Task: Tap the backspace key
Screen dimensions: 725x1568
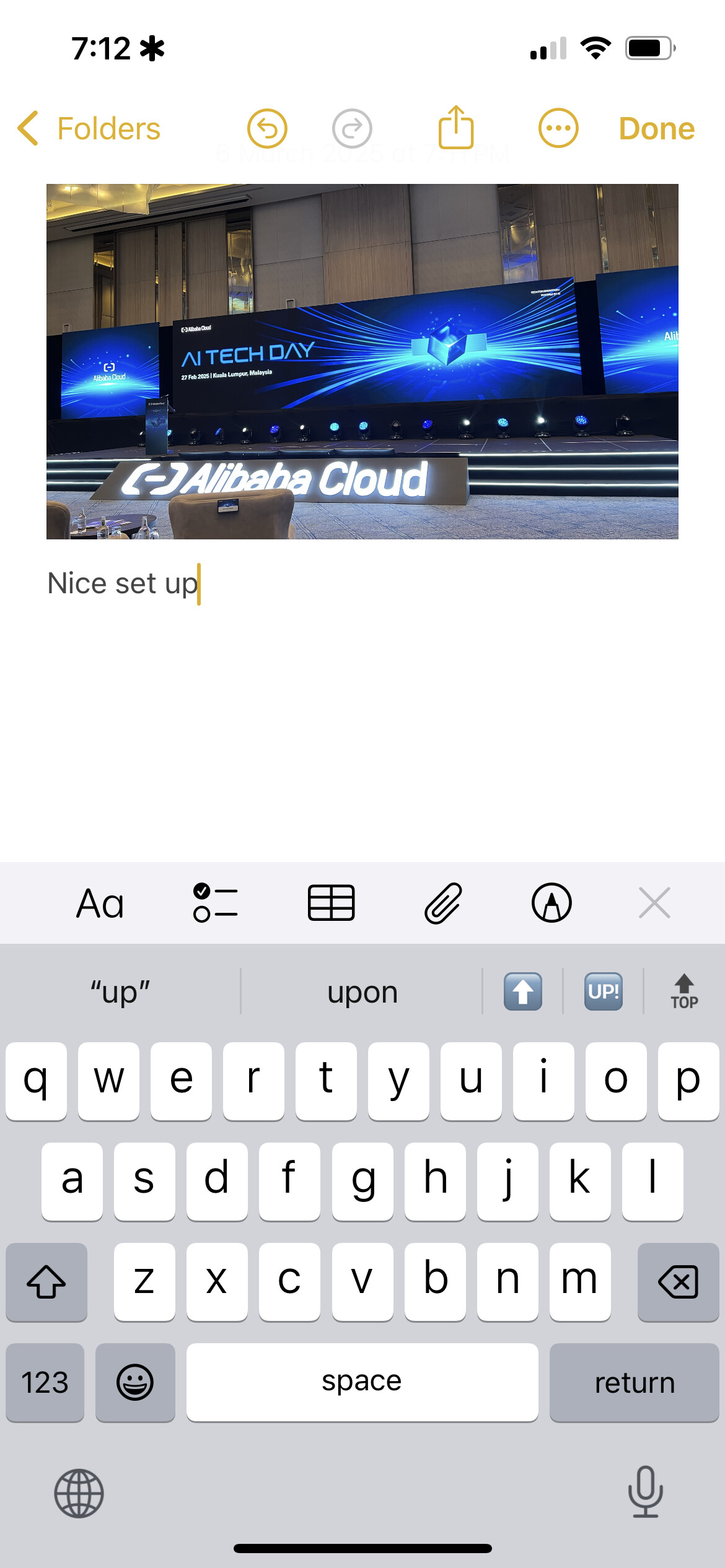Action: click(678, 1281)
